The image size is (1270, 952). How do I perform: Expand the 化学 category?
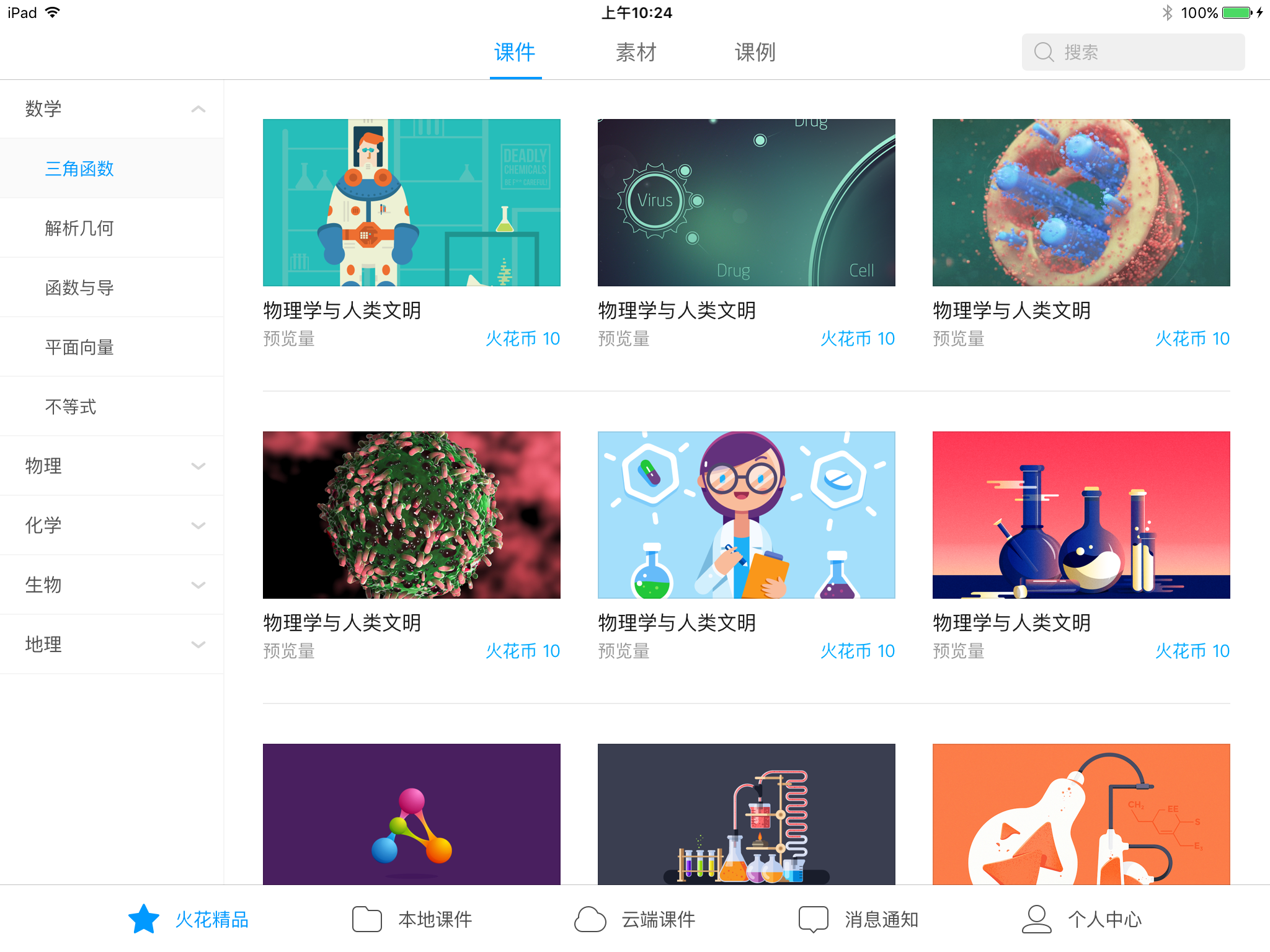tap(112, 526)
